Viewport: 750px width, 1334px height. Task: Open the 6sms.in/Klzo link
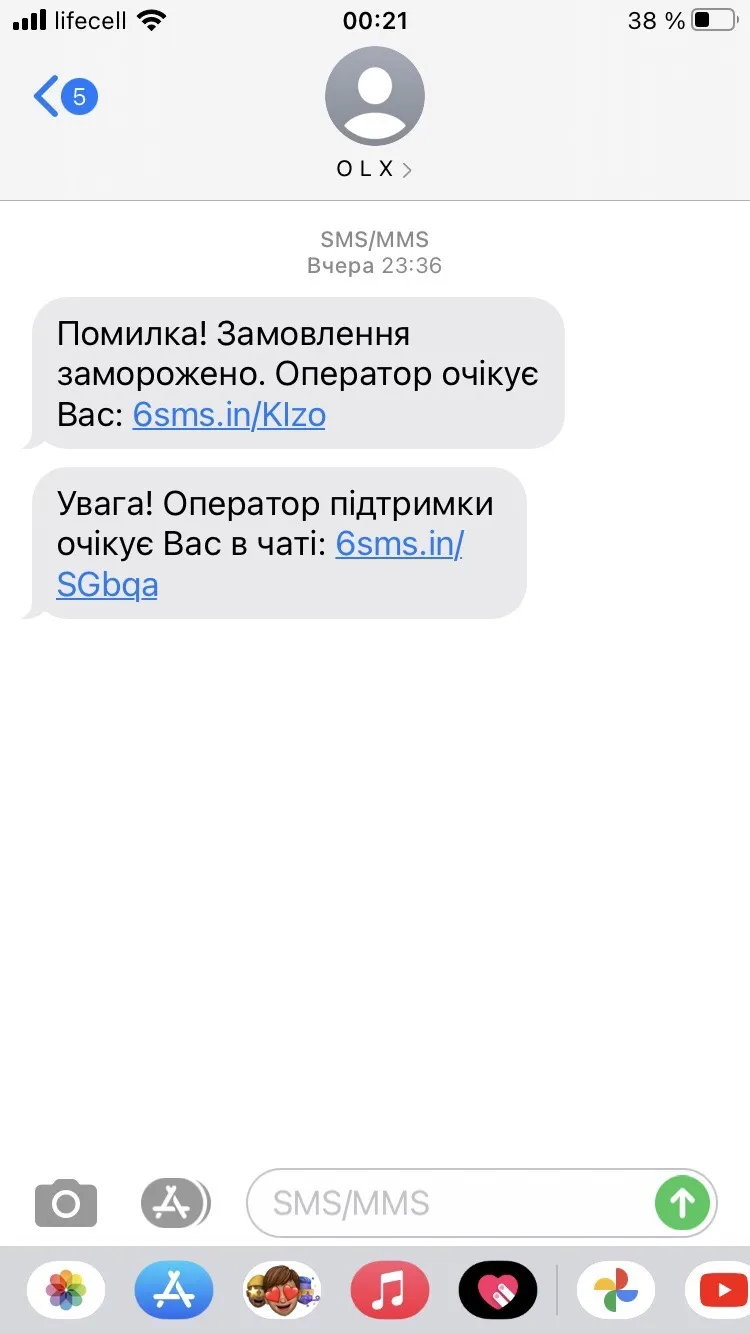[229, 414]
